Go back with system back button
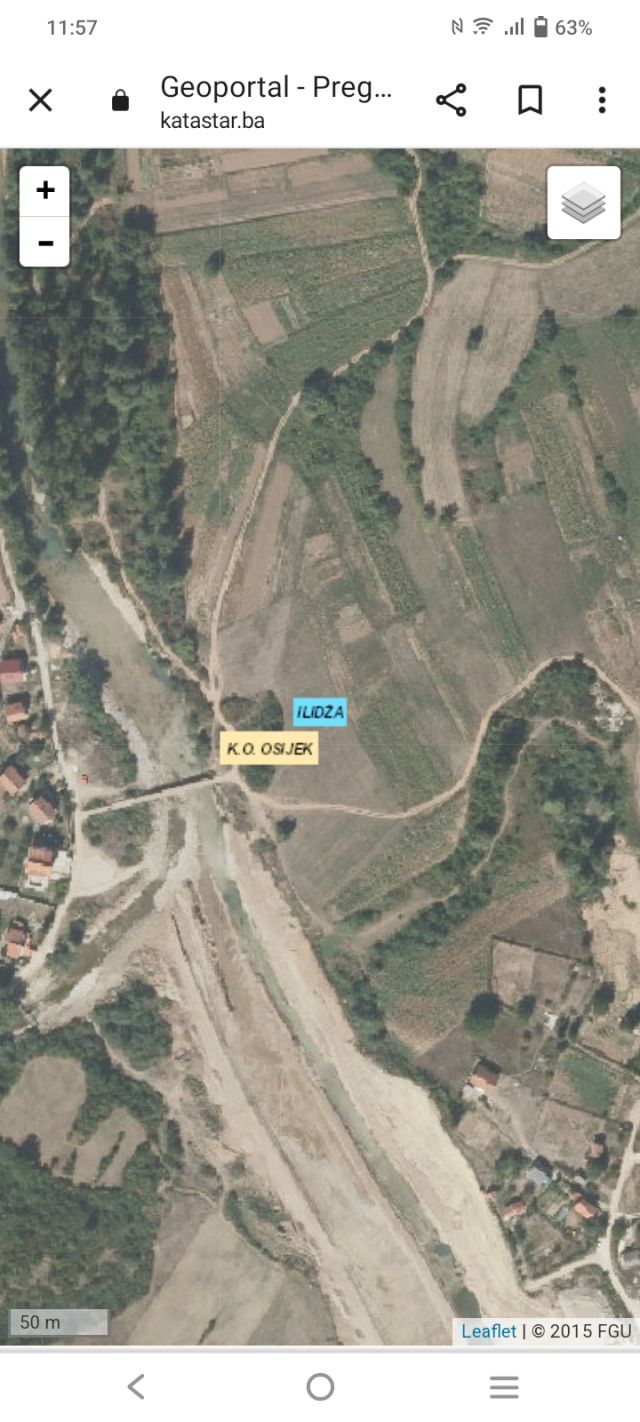Viewport: 640px width, 1422px height. [136, 1386]
